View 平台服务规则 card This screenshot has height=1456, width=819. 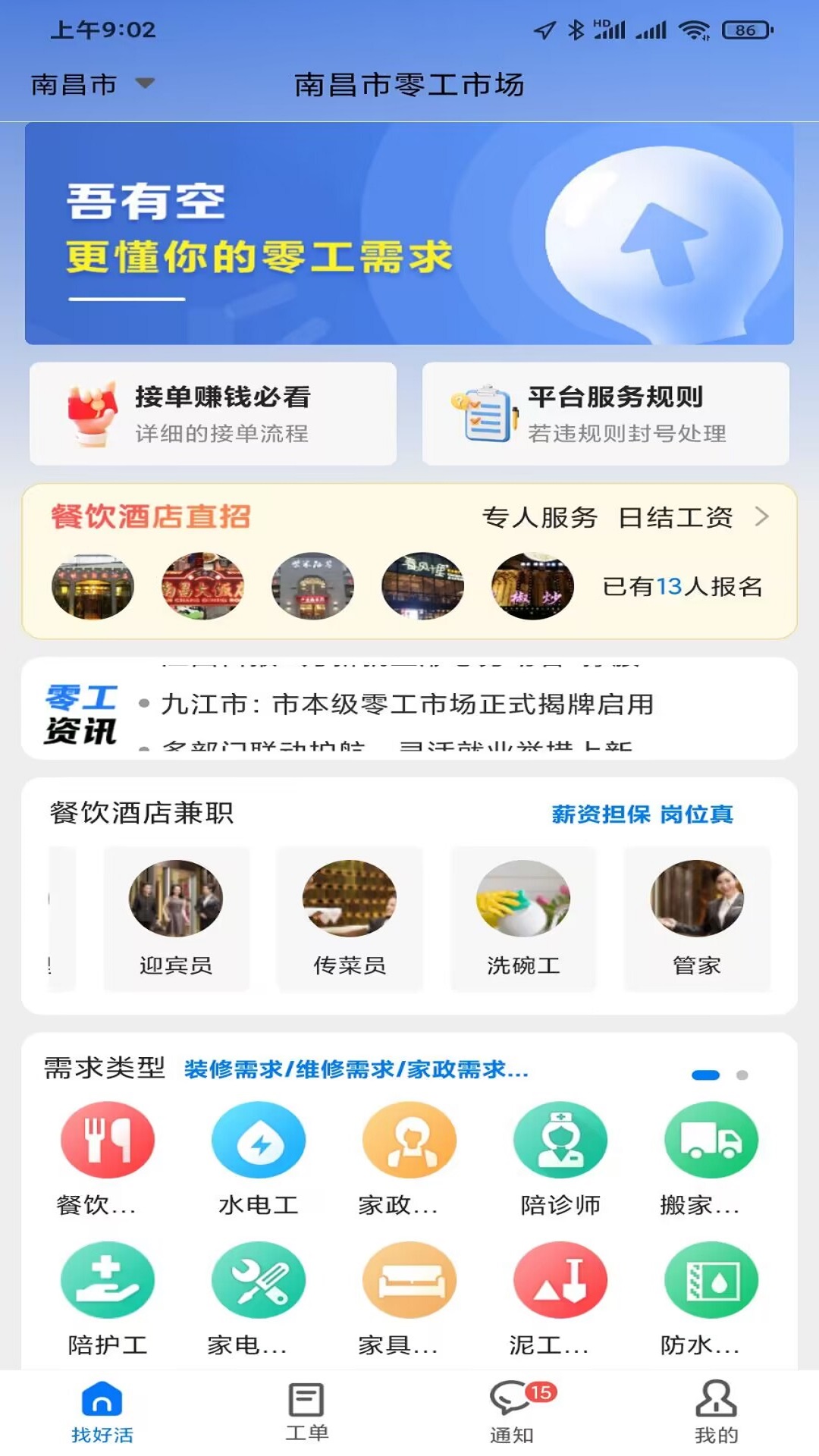(605, 414)
